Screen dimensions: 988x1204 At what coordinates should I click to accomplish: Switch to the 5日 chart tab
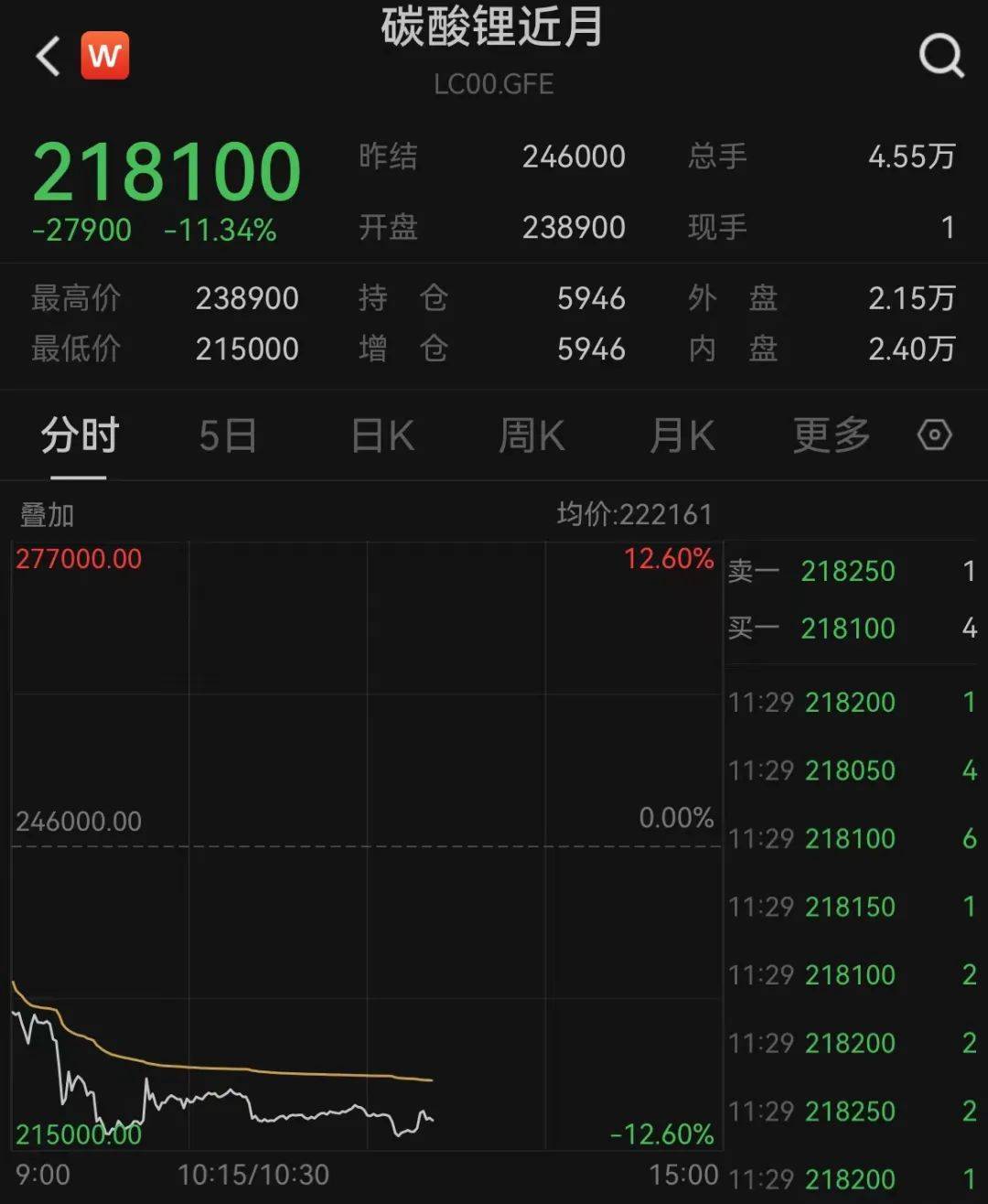click(x=228, y=435)
